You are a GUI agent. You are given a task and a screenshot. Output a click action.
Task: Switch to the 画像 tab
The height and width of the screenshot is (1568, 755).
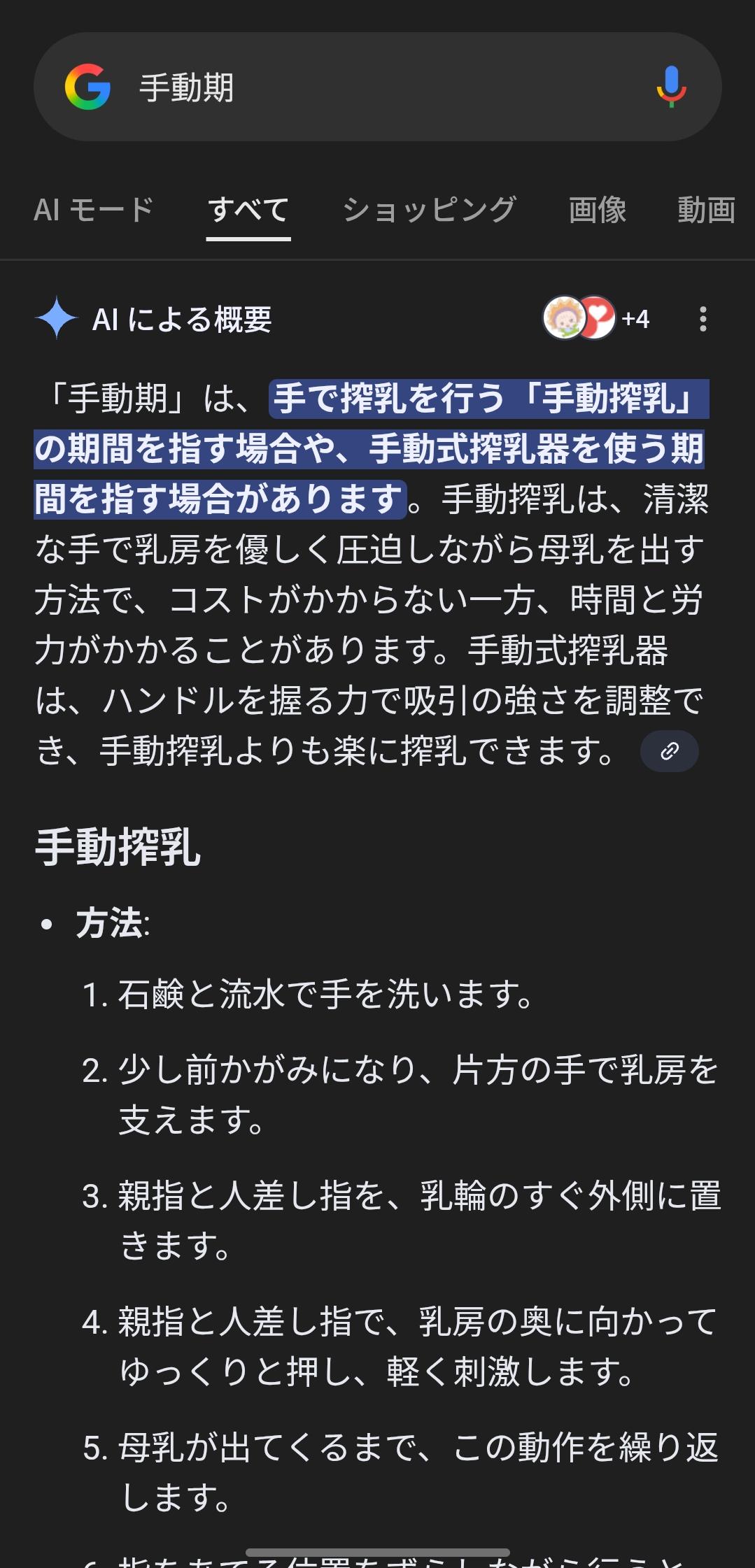pos(597,210)
